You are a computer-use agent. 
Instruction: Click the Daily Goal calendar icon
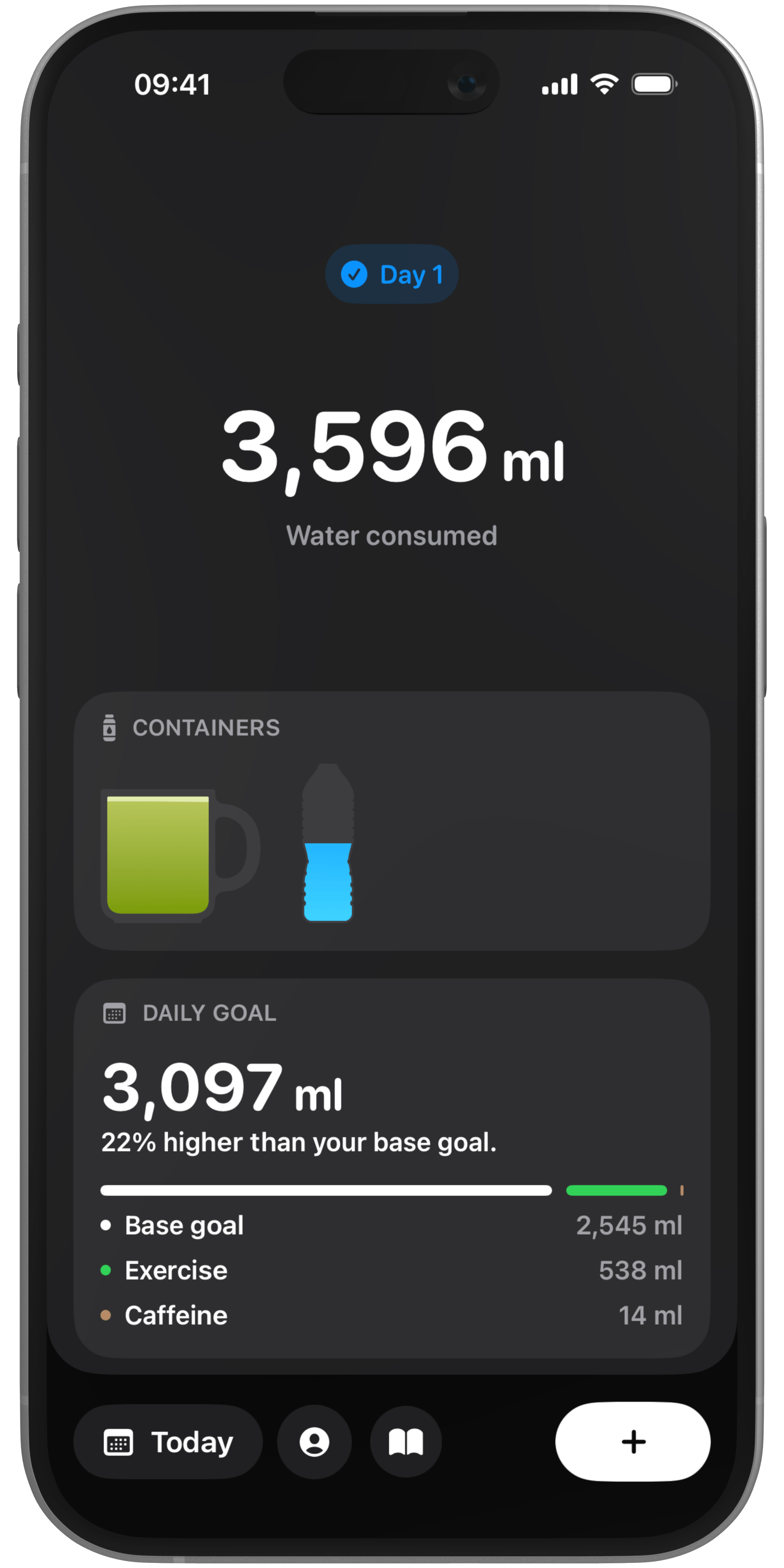tap(114, 1013)
